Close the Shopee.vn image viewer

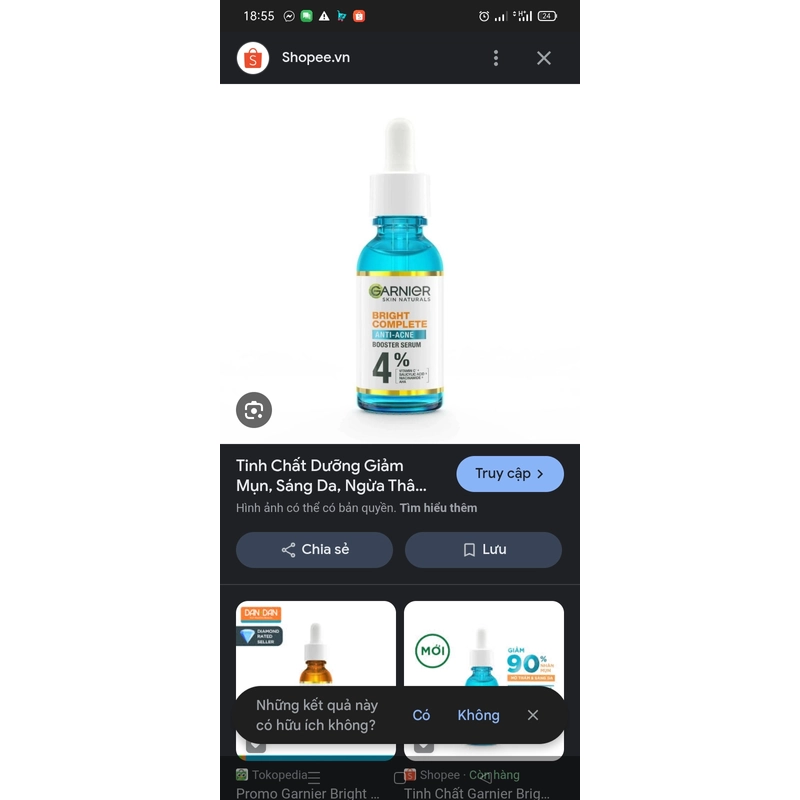[544, 58]
